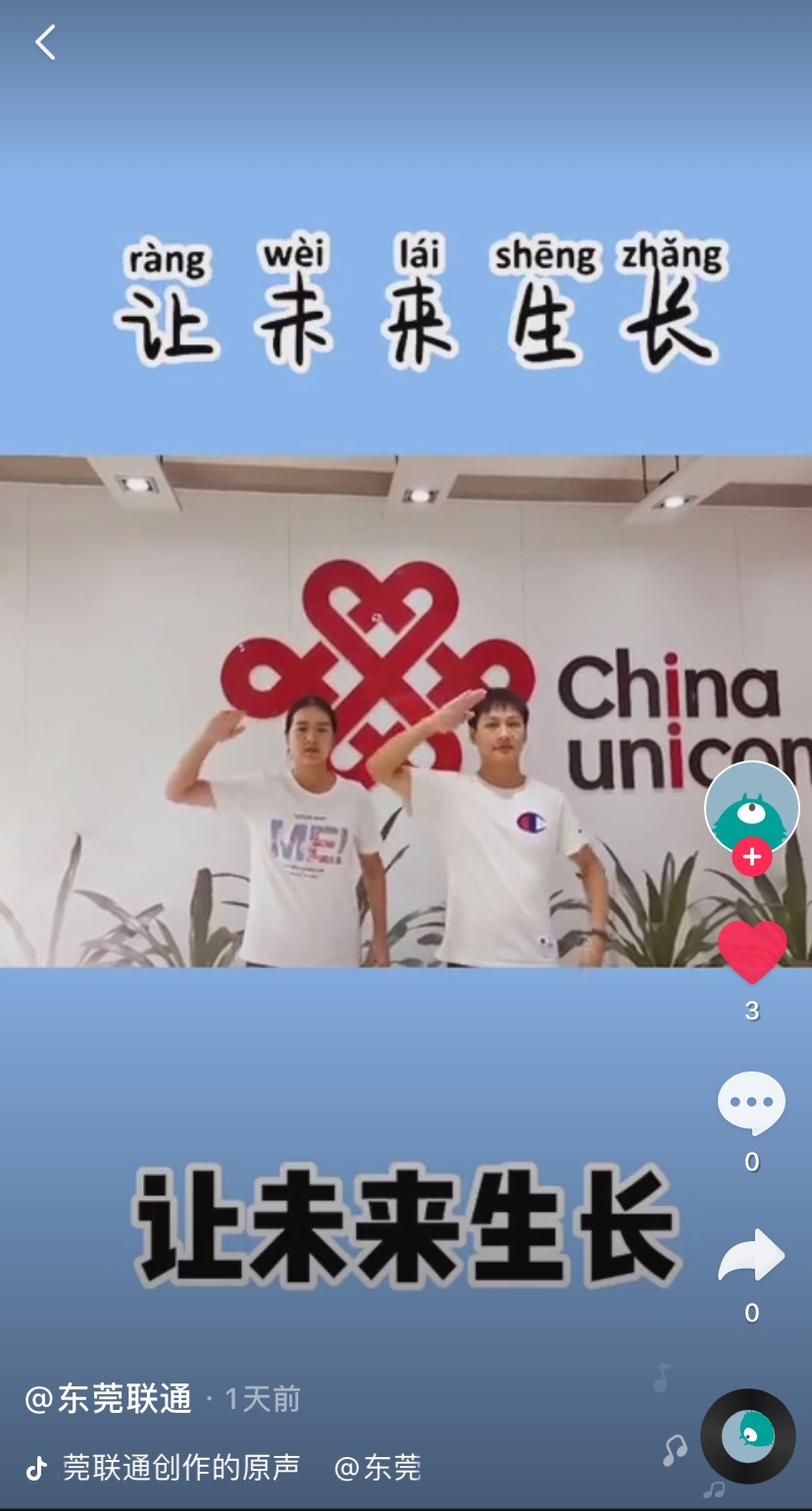
Task: Share this video with the arrow icon
Action: (752, 1256)
